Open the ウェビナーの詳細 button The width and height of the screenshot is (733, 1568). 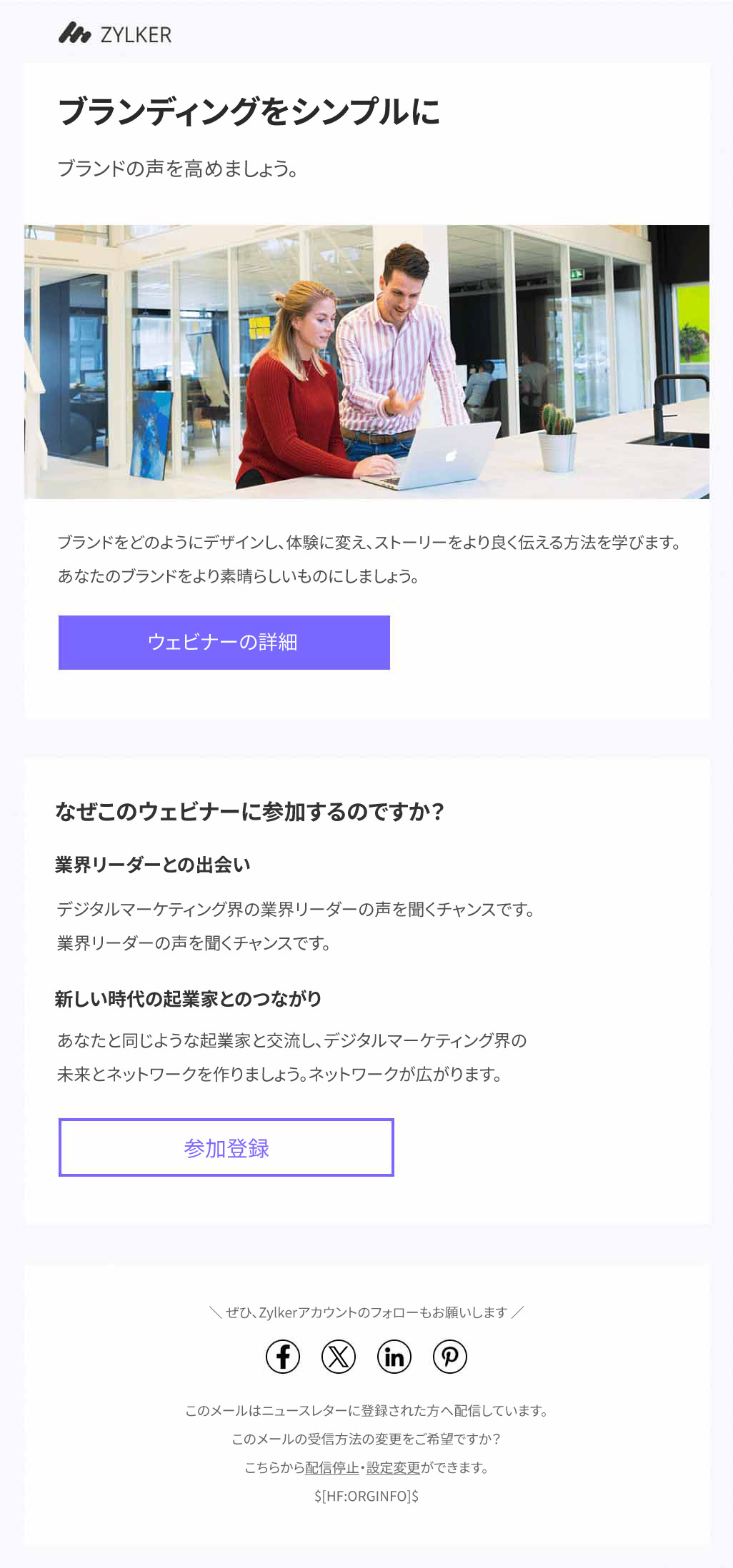[x=224, y=642]
